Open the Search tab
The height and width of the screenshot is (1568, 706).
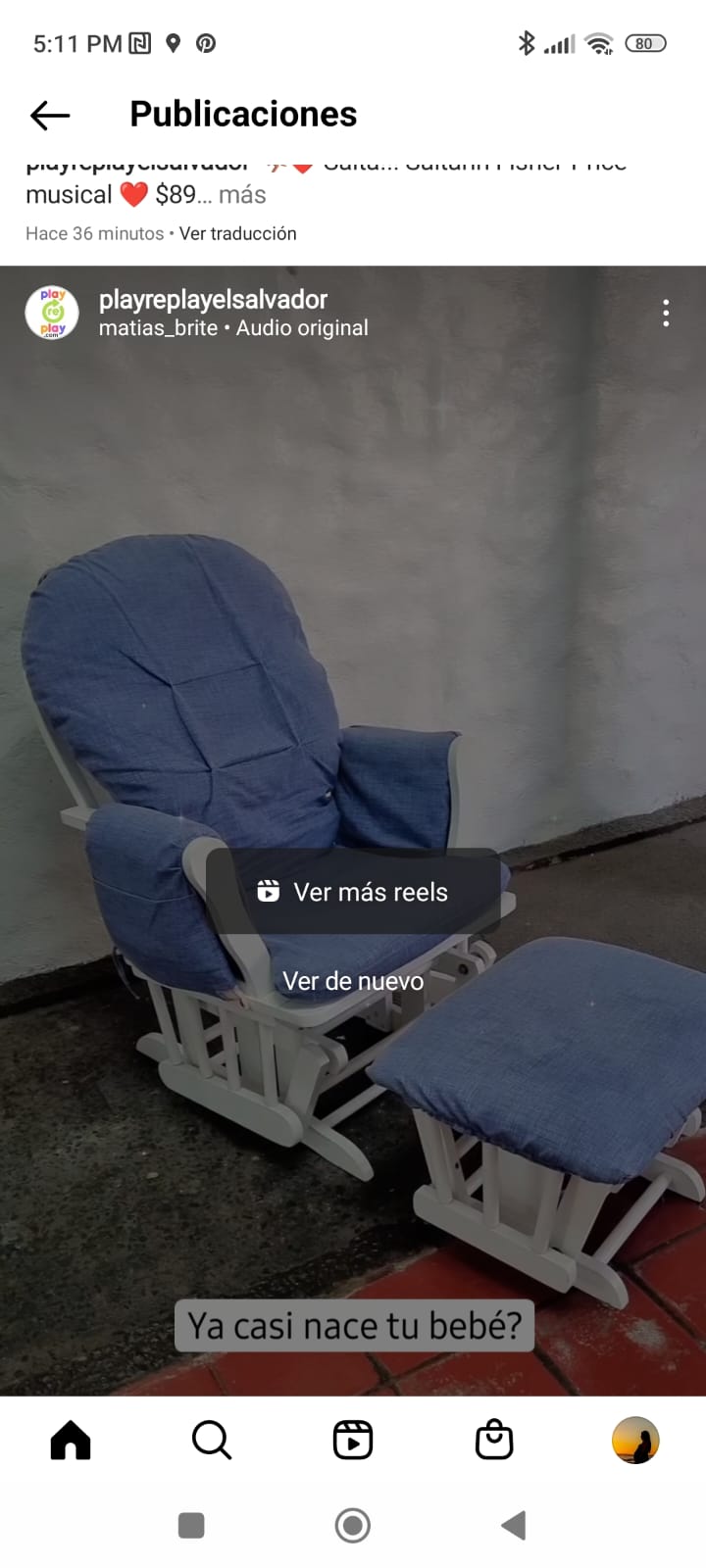pos(212,1441)
